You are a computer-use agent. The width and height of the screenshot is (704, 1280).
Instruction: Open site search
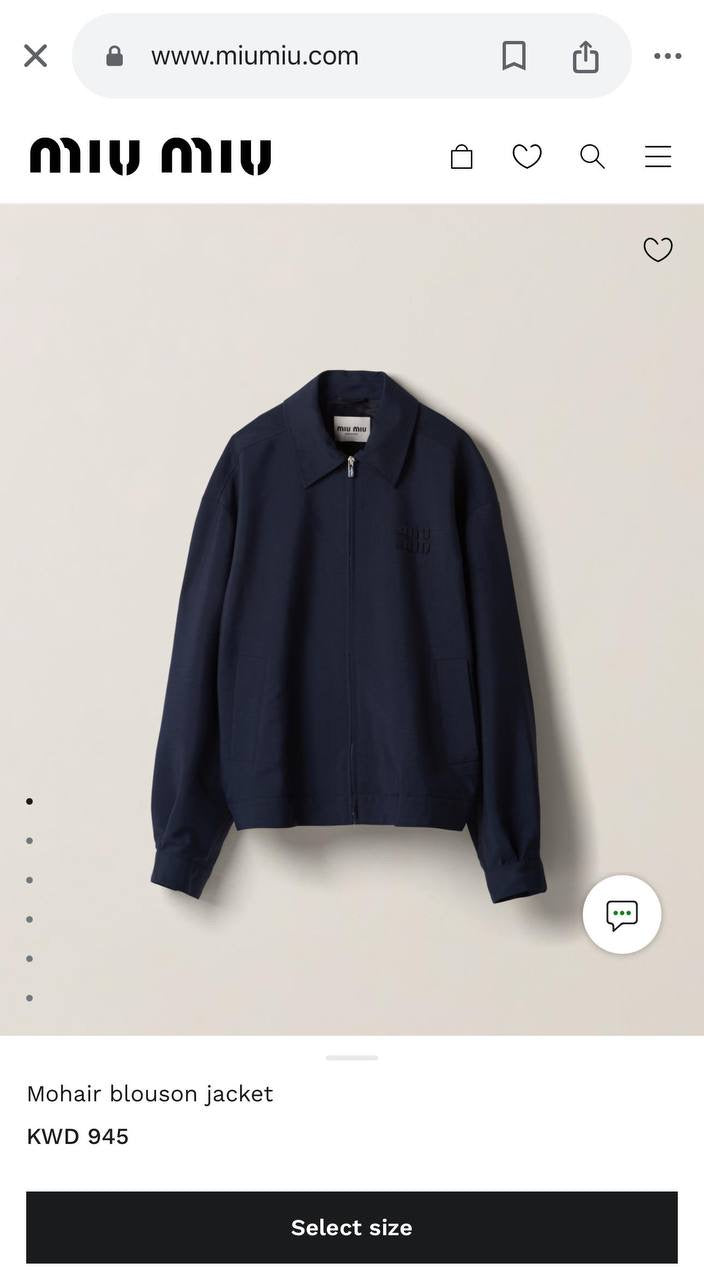[x=592, y=157]
